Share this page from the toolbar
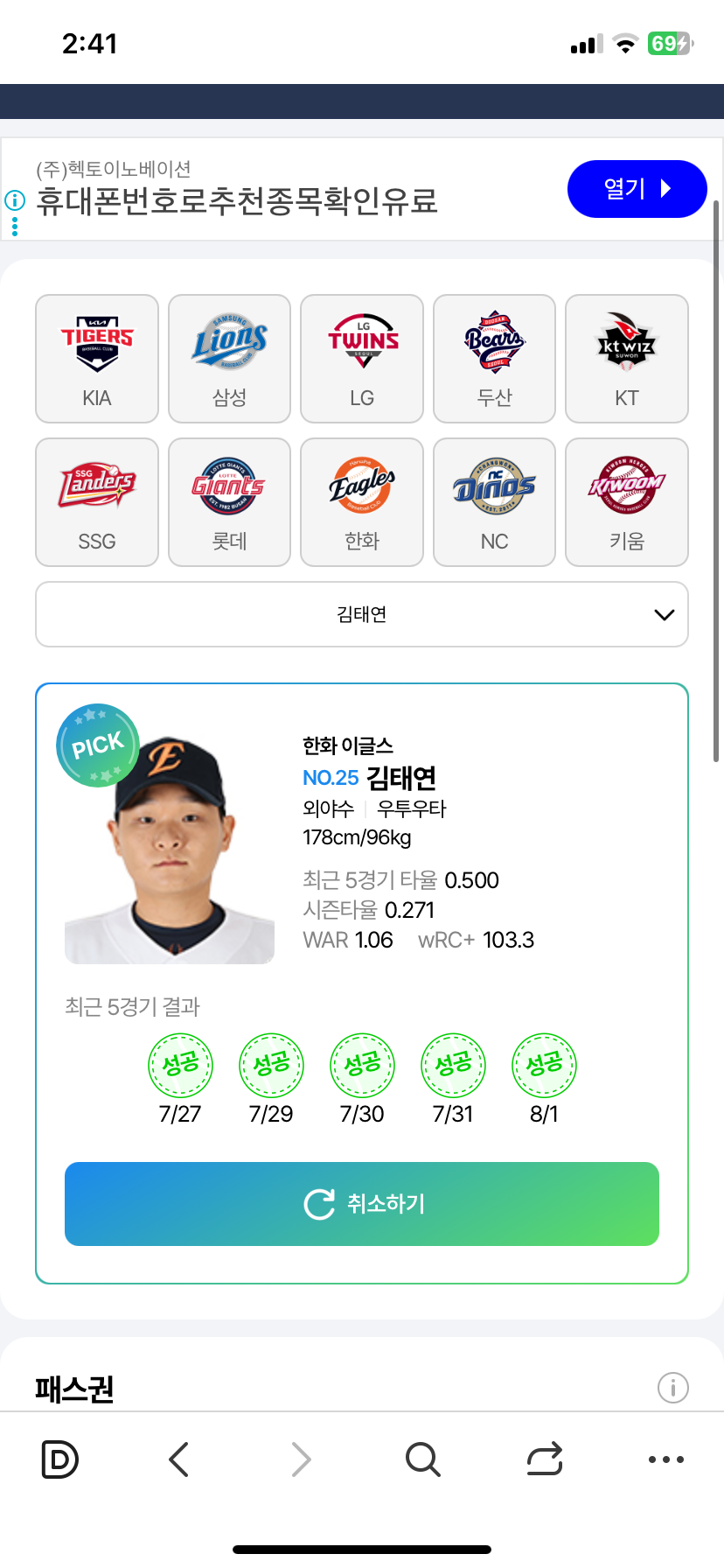 click(545, 1459)
